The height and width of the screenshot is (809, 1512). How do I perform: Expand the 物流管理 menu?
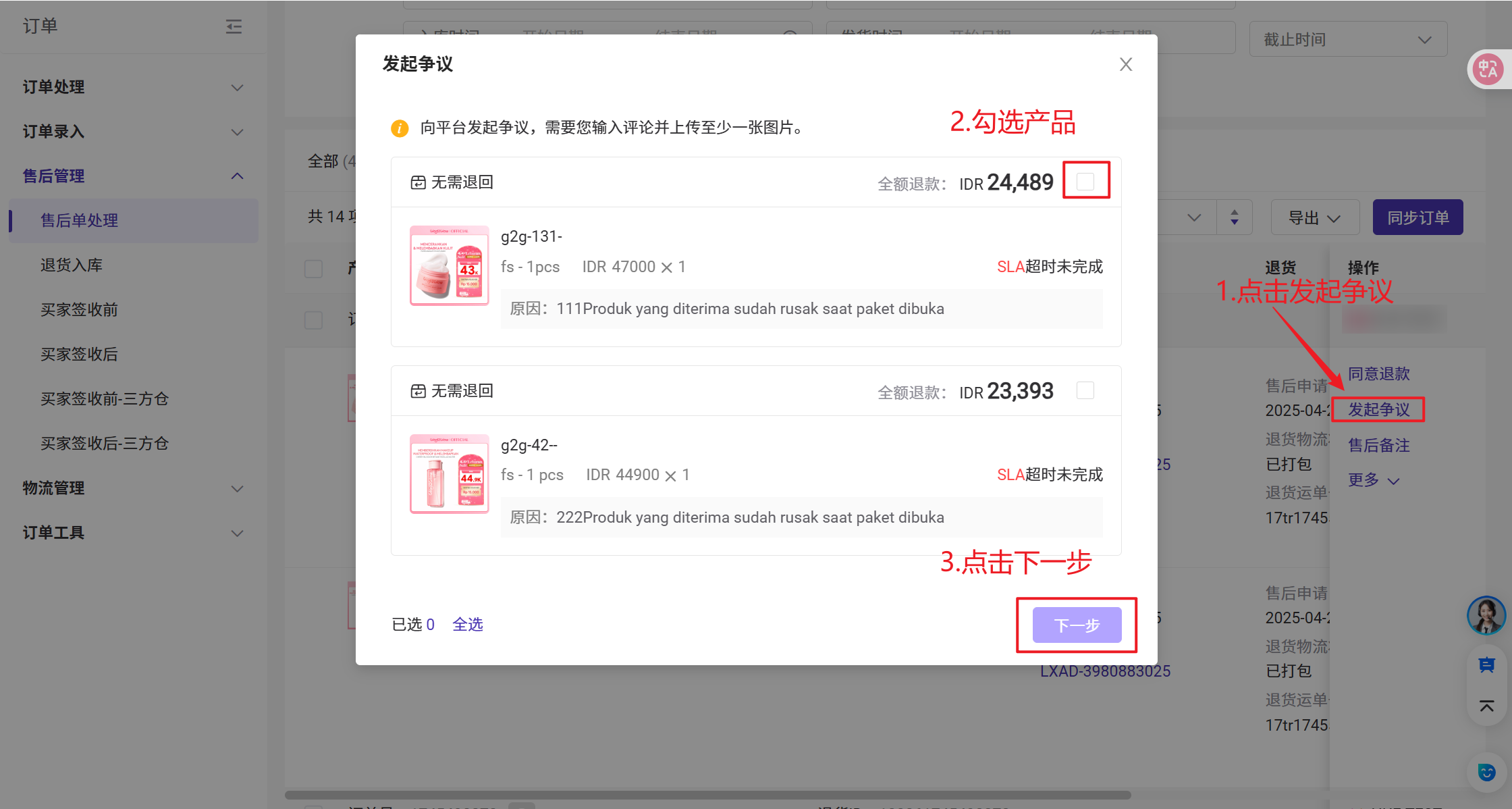click(x=132, y=488)
